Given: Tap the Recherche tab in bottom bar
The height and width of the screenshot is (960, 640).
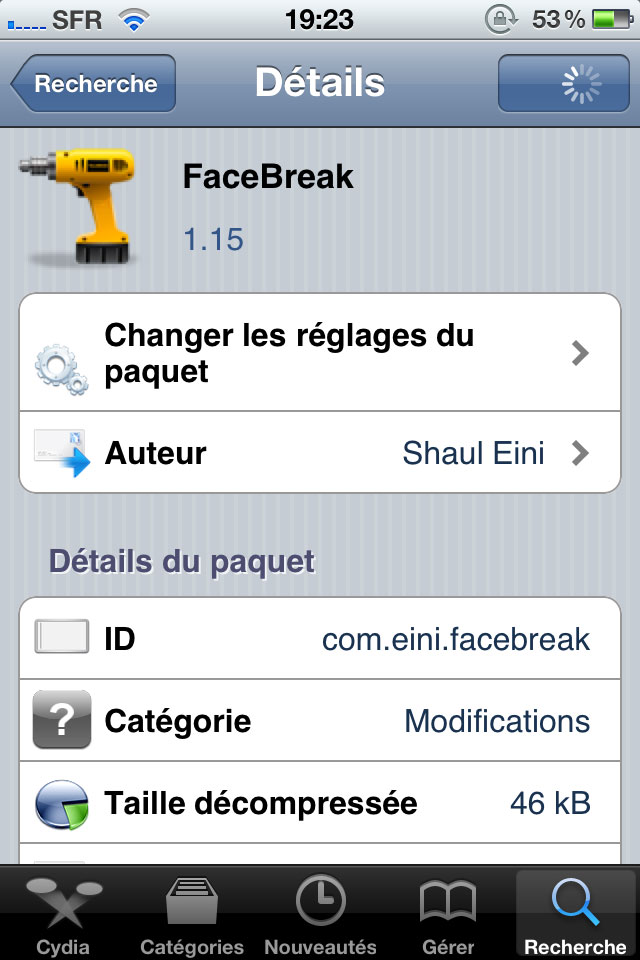Looking at the screenshot, I should pos(575,915).
